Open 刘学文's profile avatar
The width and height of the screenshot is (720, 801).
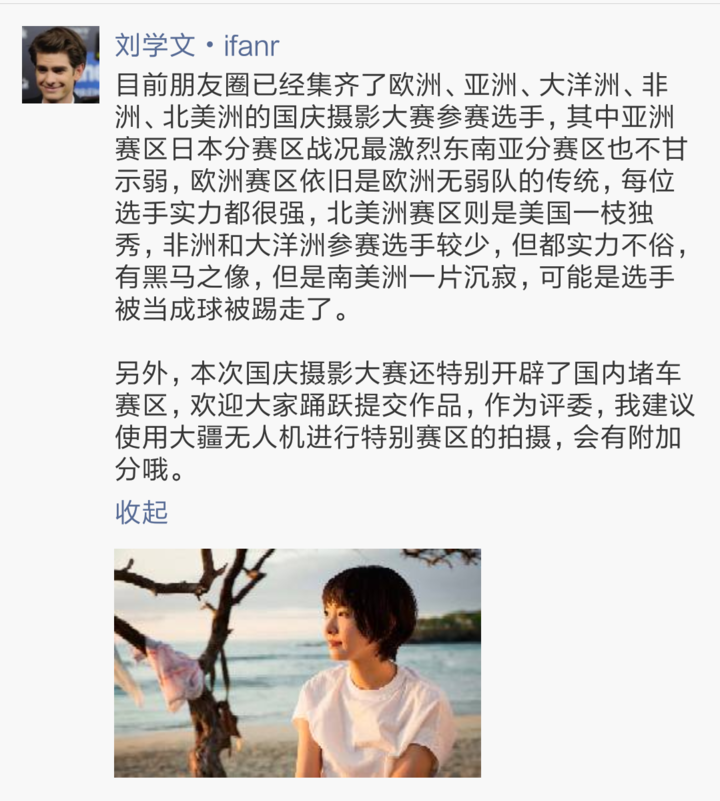(60, 65)
